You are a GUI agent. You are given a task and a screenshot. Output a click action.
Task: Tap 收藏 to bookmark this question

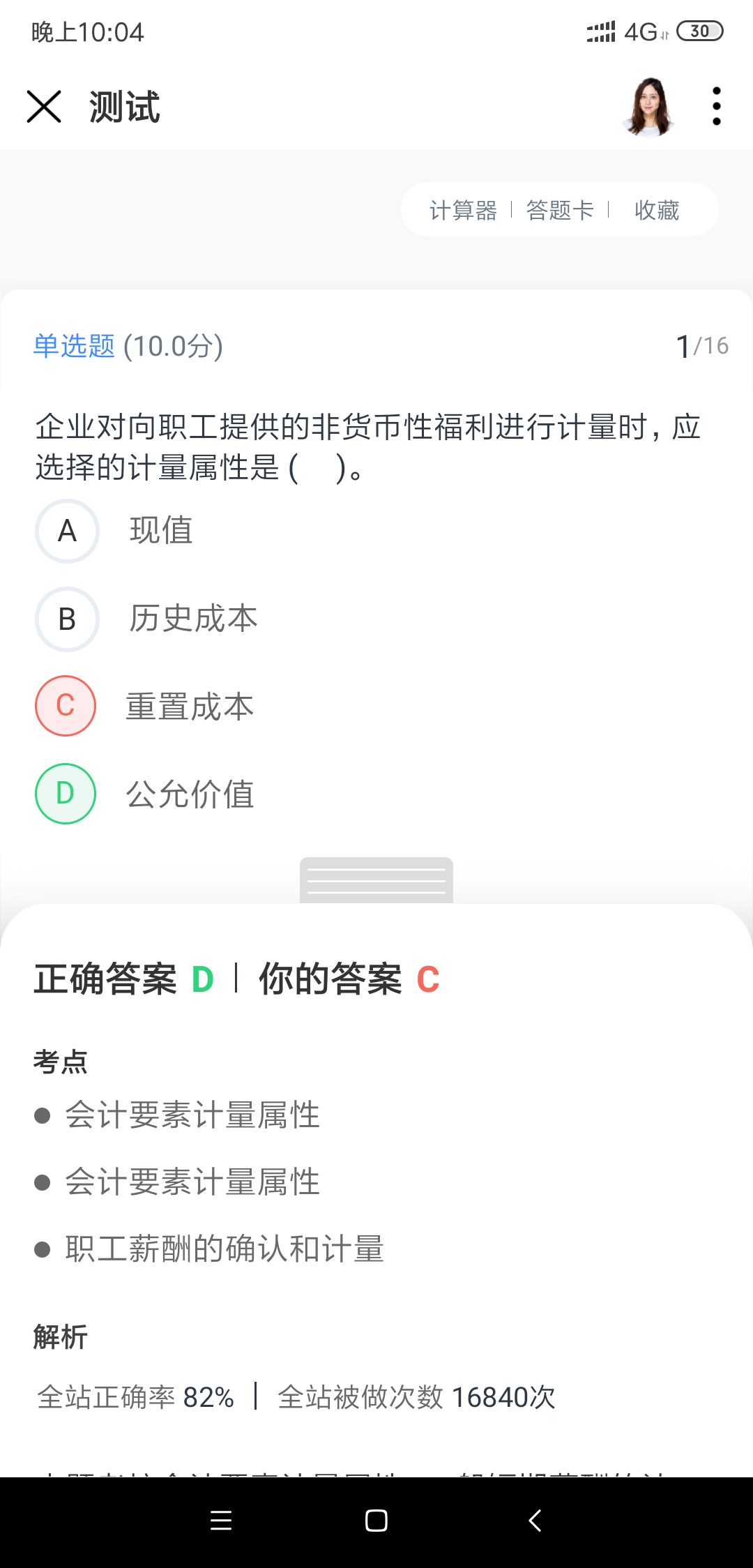656,210
